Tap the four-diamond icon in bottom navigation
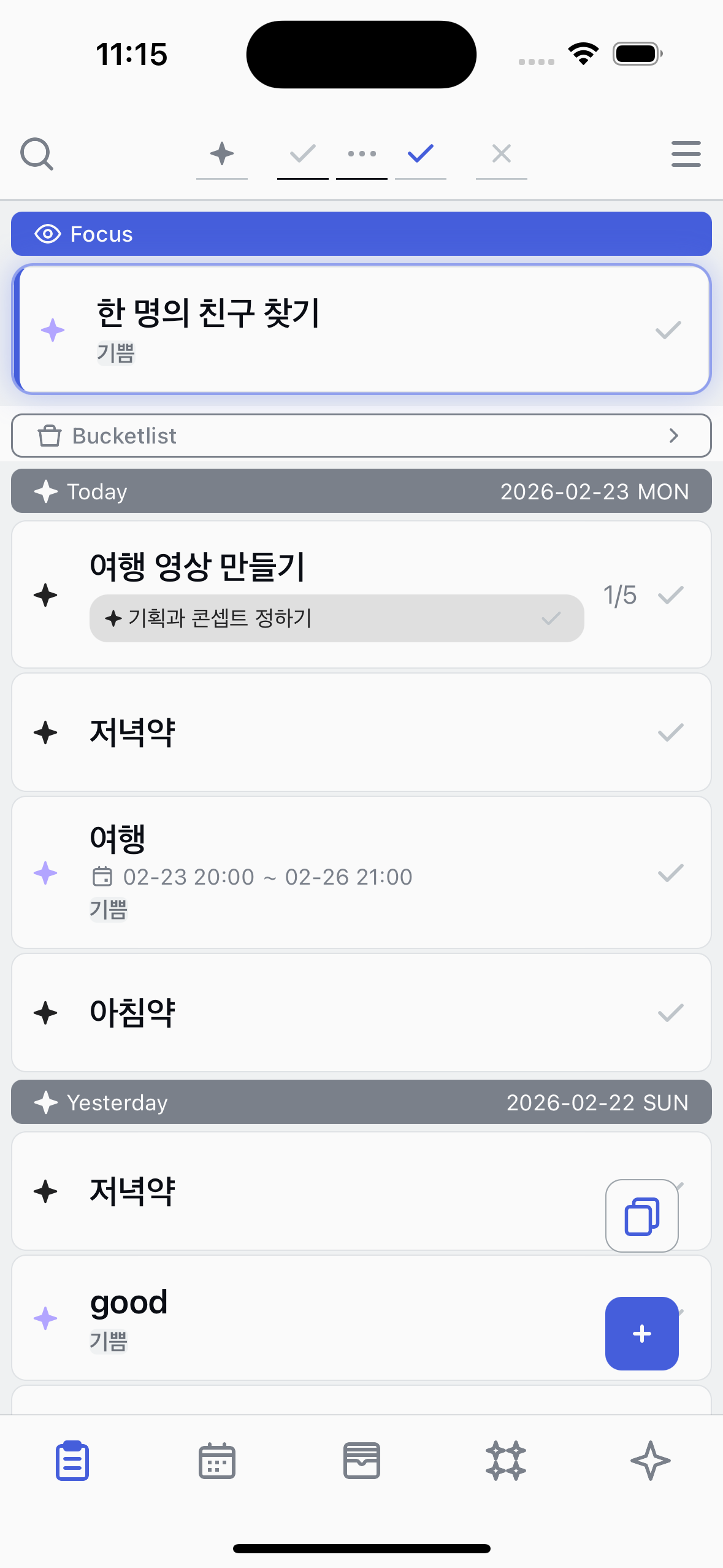This screenshot has width=723, height=1568. (x=506, y=1460)
